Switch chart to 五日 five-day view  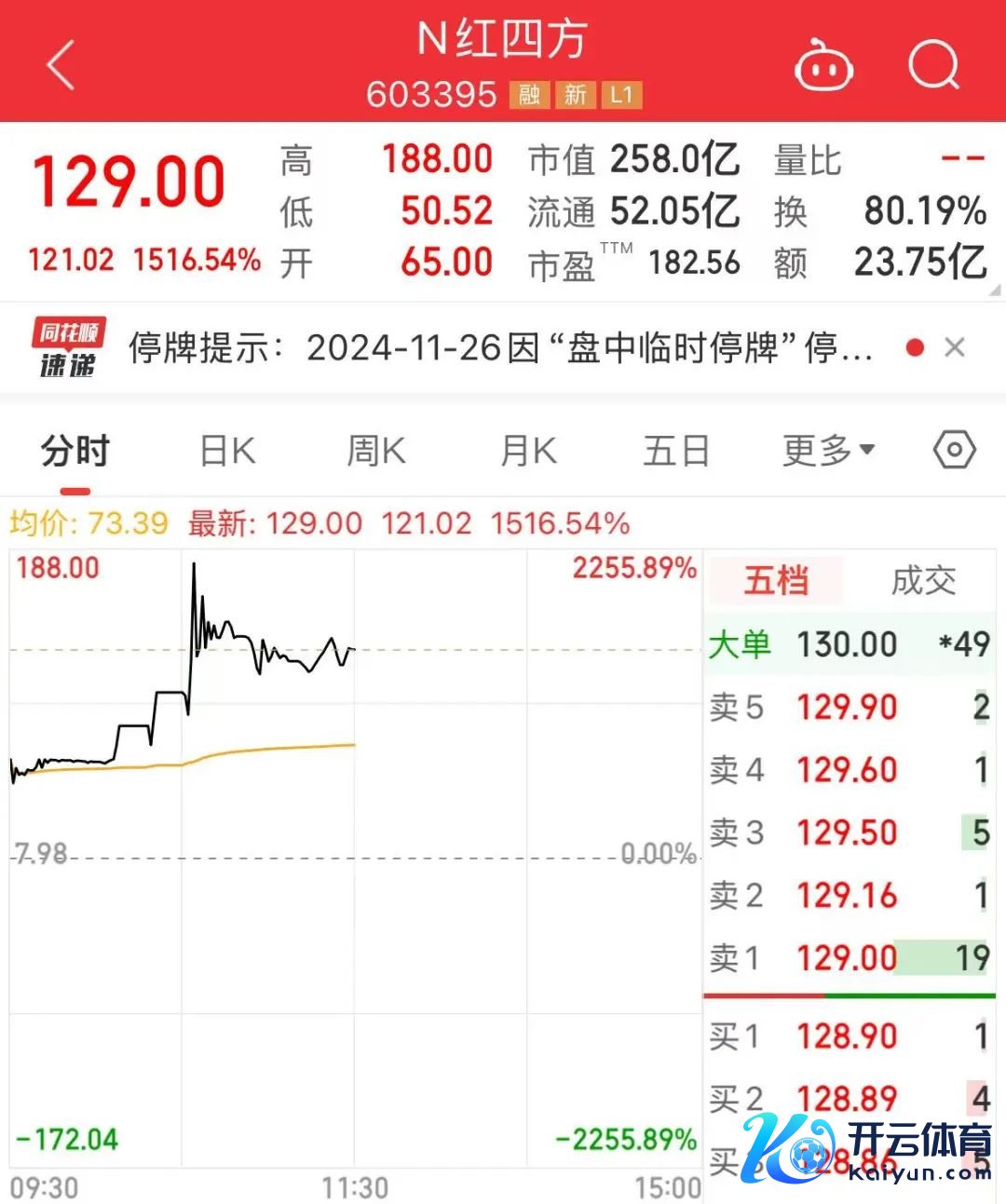(675, 450)
